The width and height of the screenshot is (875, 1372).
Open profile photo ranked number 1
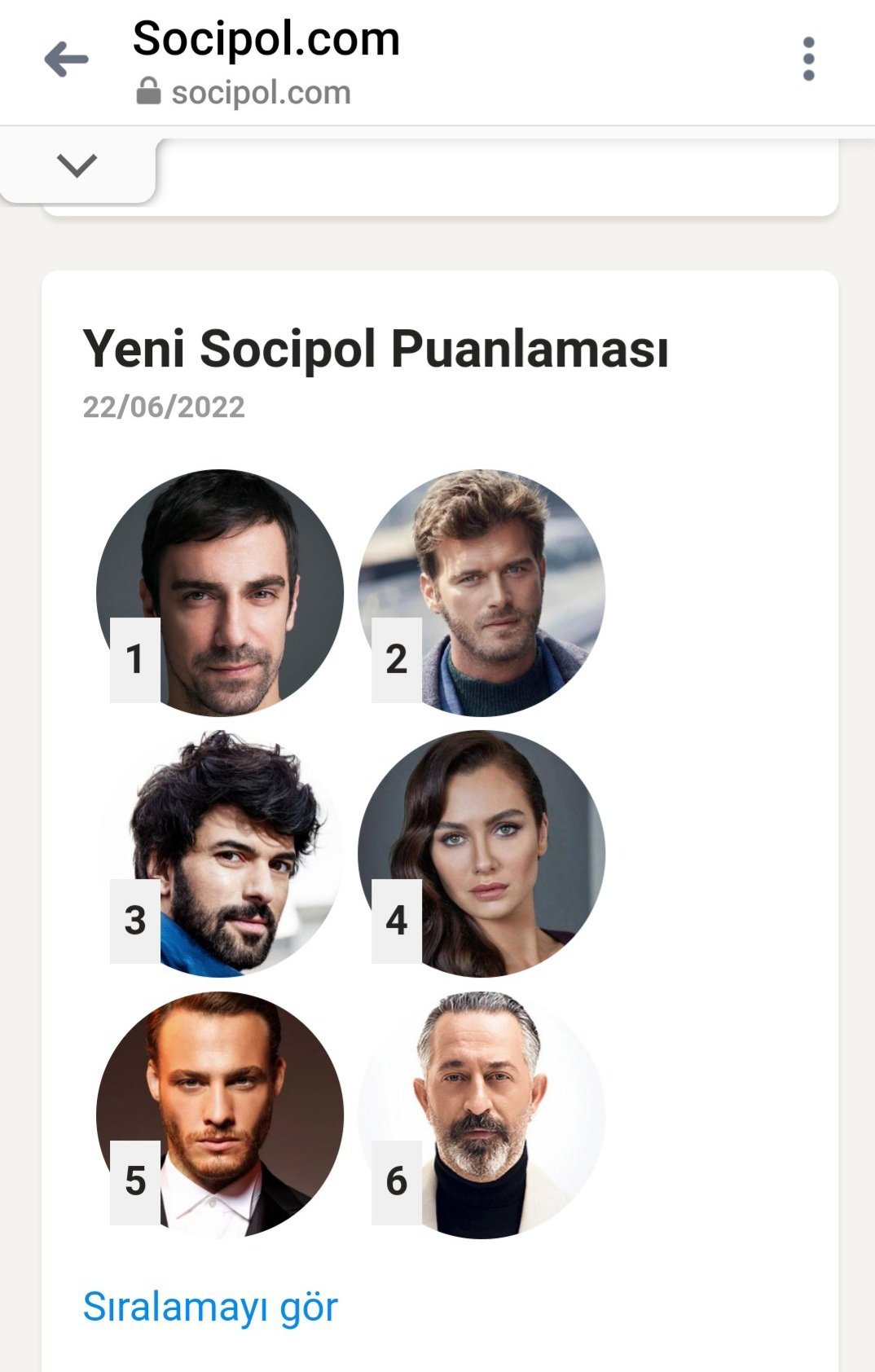coord(220,592)
